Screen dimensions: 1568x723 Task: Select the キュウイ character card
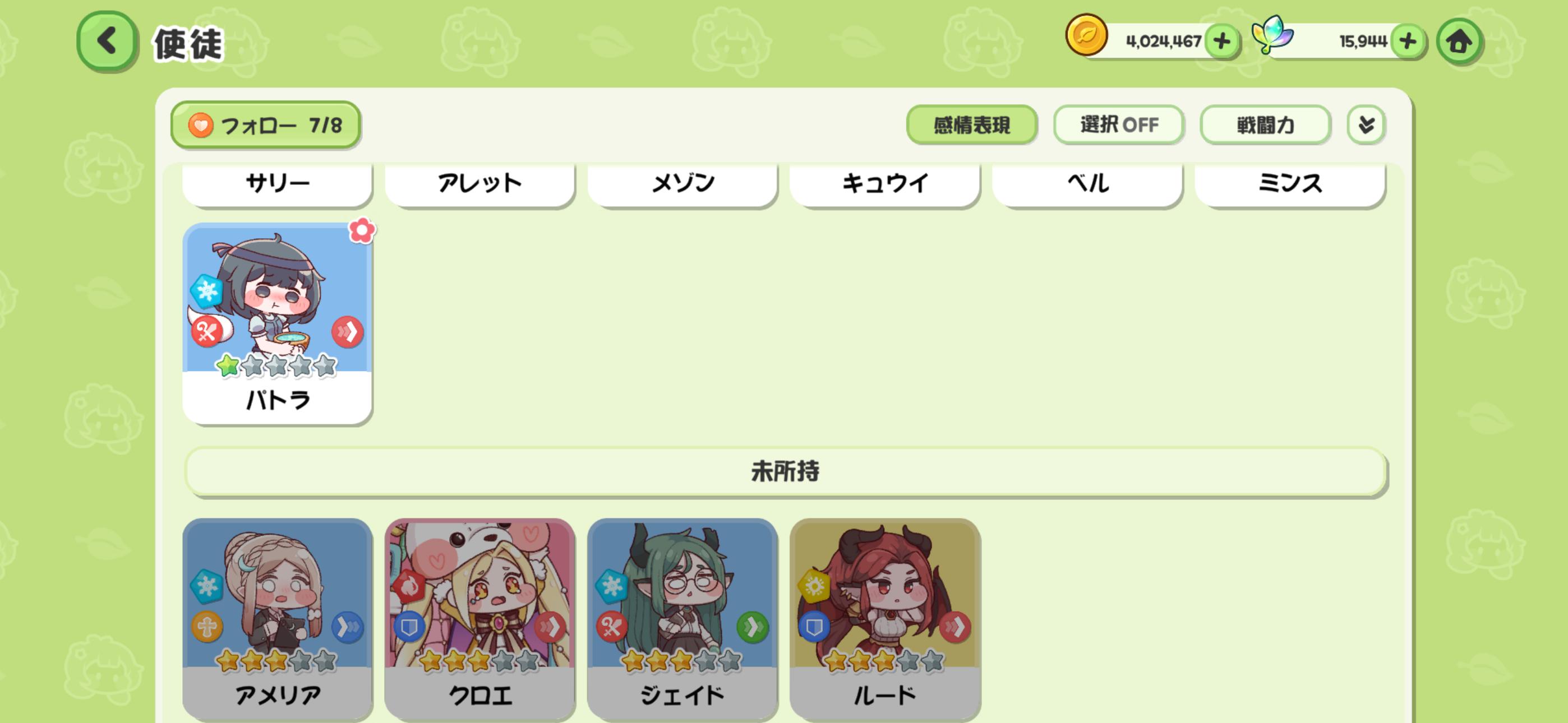click(884, 184)
